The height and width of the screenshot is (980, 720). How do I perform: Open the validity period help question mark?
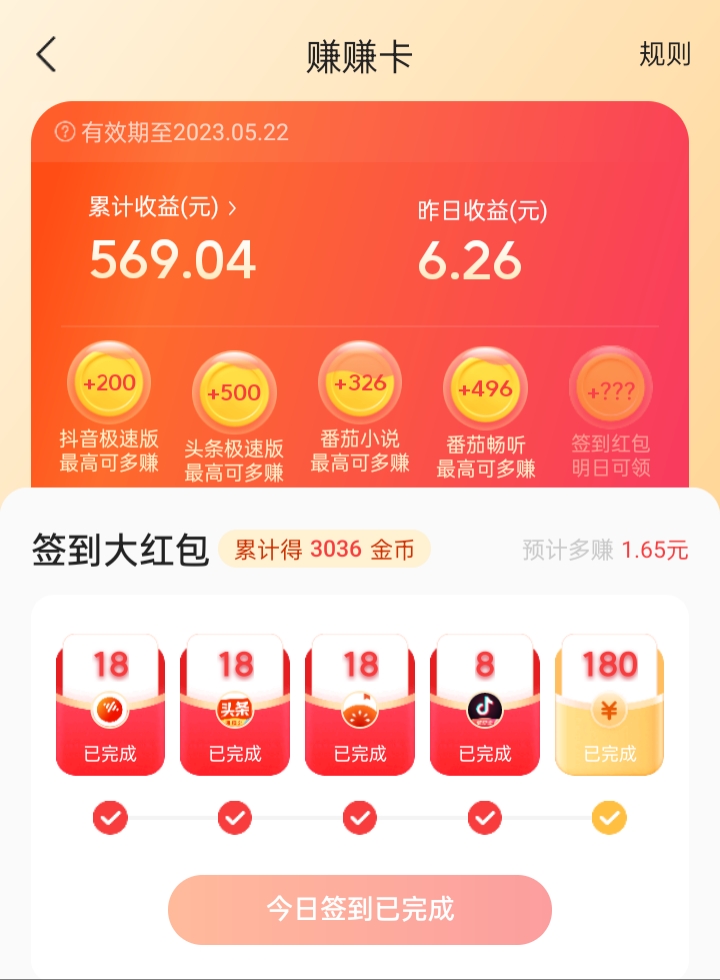63,131
